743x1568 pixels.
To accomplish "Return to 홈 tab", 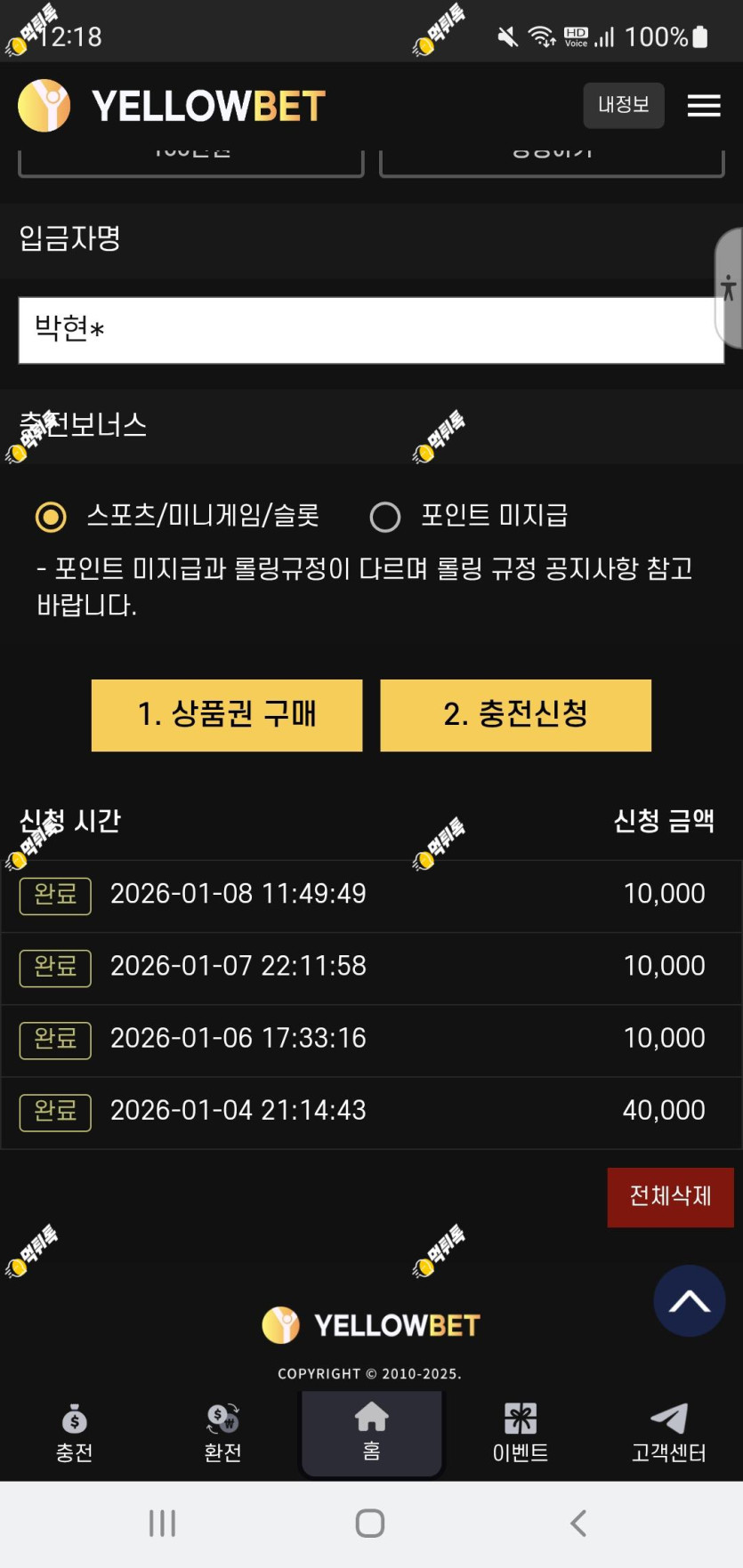I will (371, 1433).
